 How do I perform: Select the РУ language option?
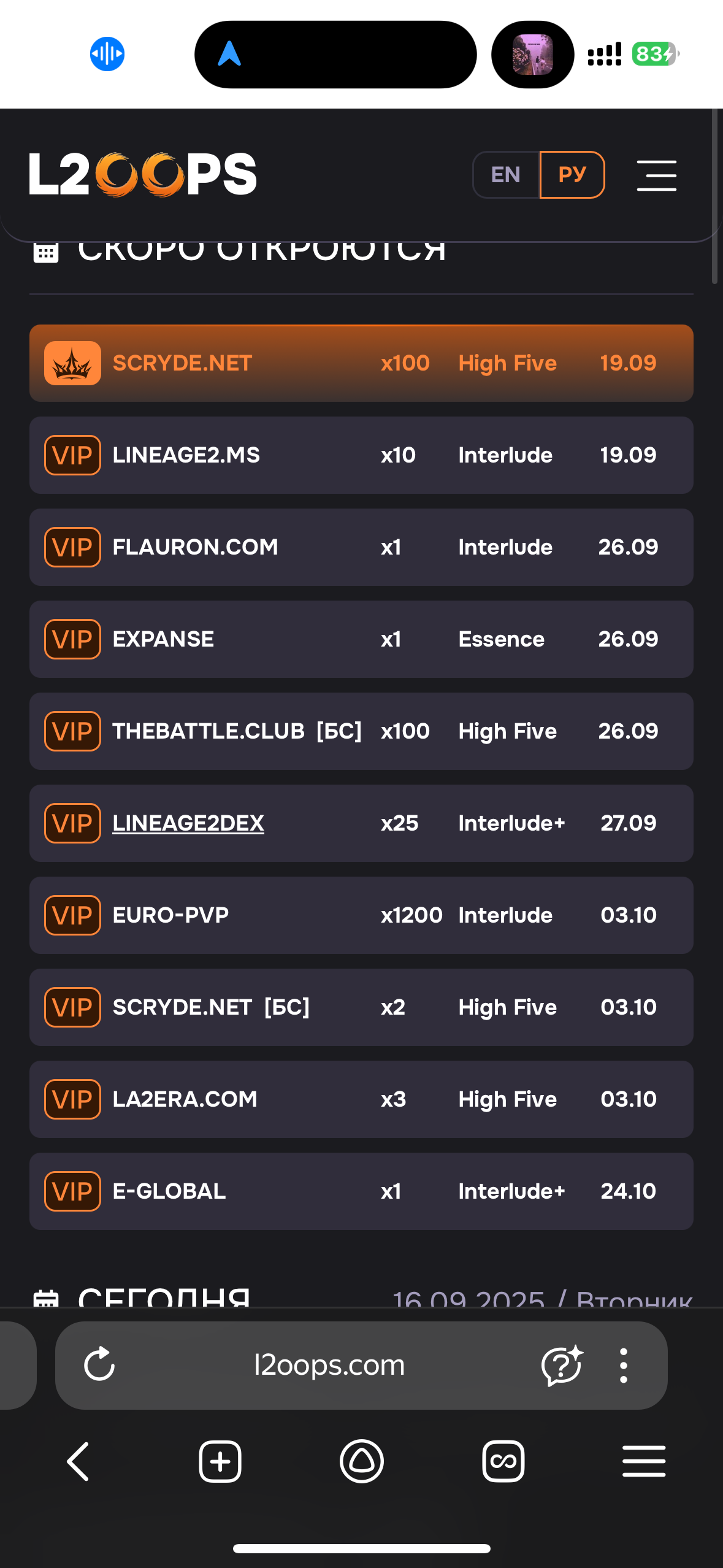572,175
